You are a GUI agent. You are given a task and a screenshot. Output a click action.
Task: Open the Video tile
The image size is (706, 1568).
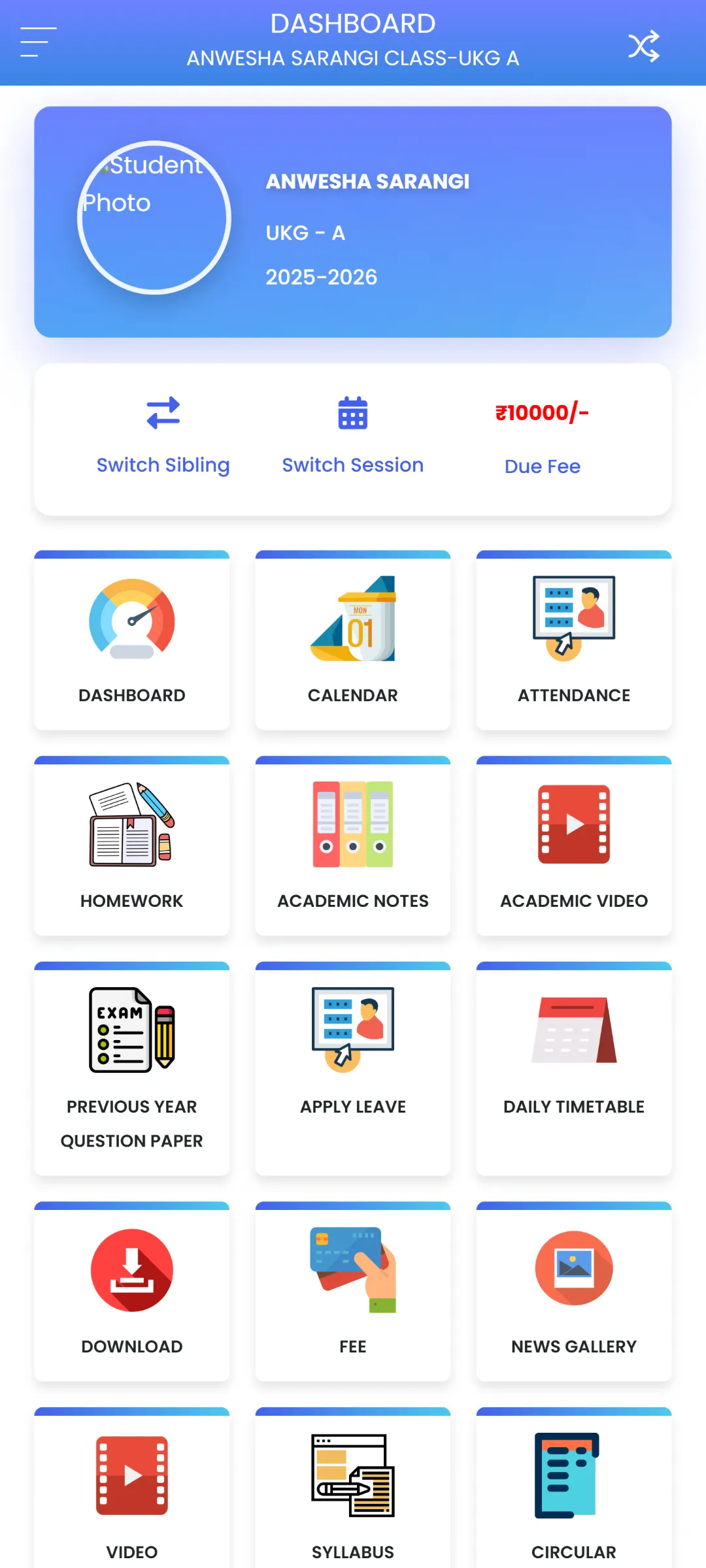pyautogui.click(x=132, y=1488)
